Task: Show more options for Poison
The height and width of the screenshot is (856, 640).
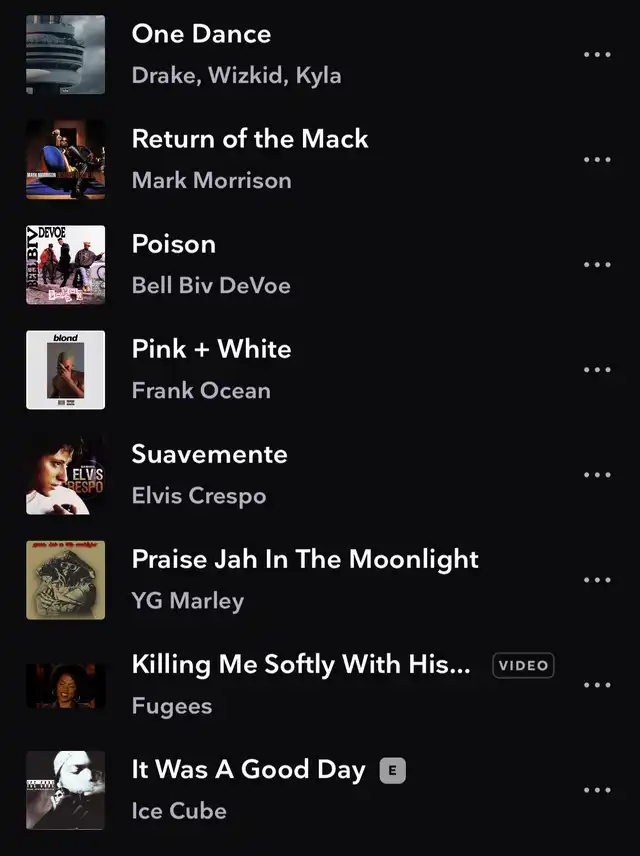Action: (x=597, y=265)
